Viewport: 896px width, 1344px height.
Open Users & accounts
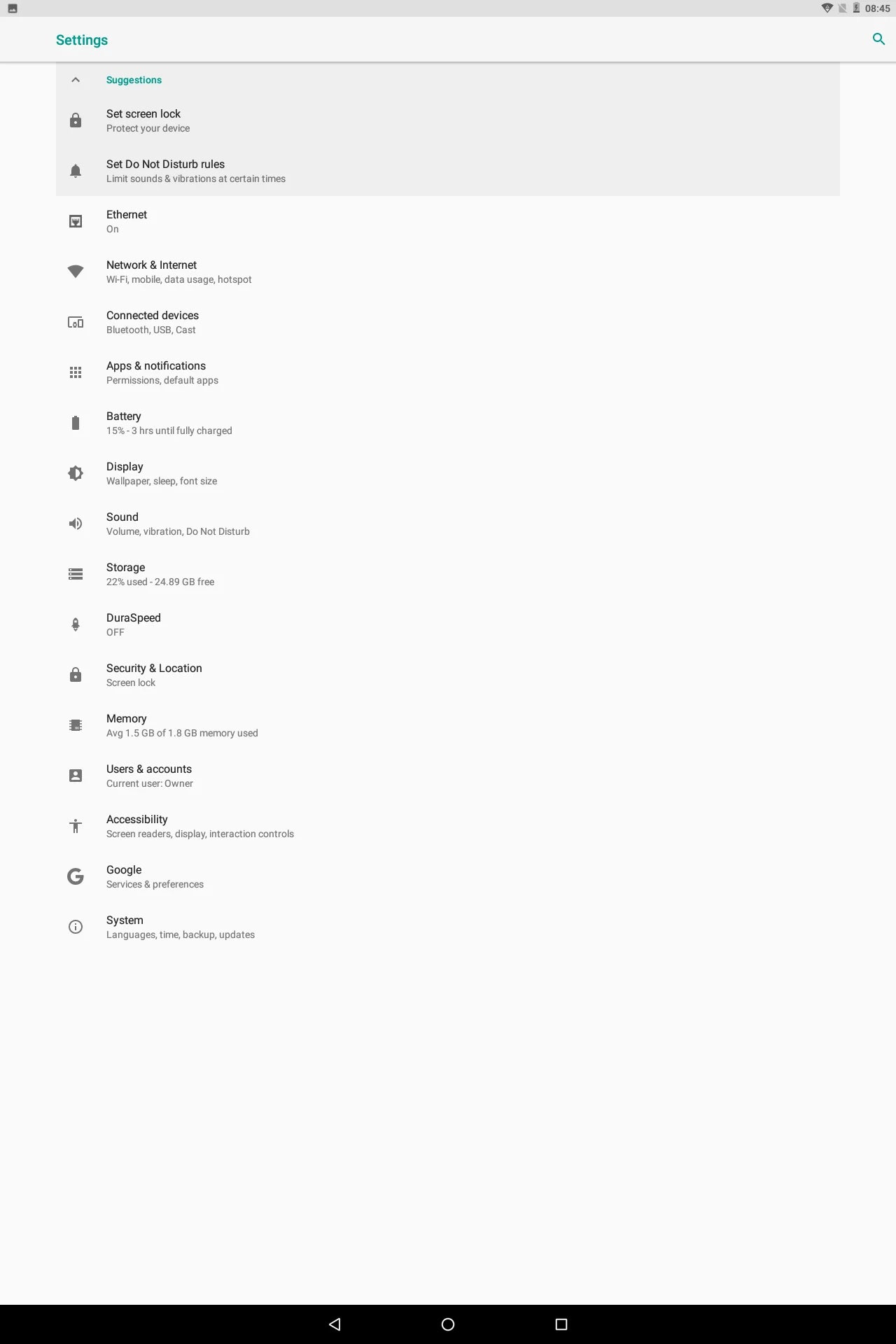(x=148, y=776)
